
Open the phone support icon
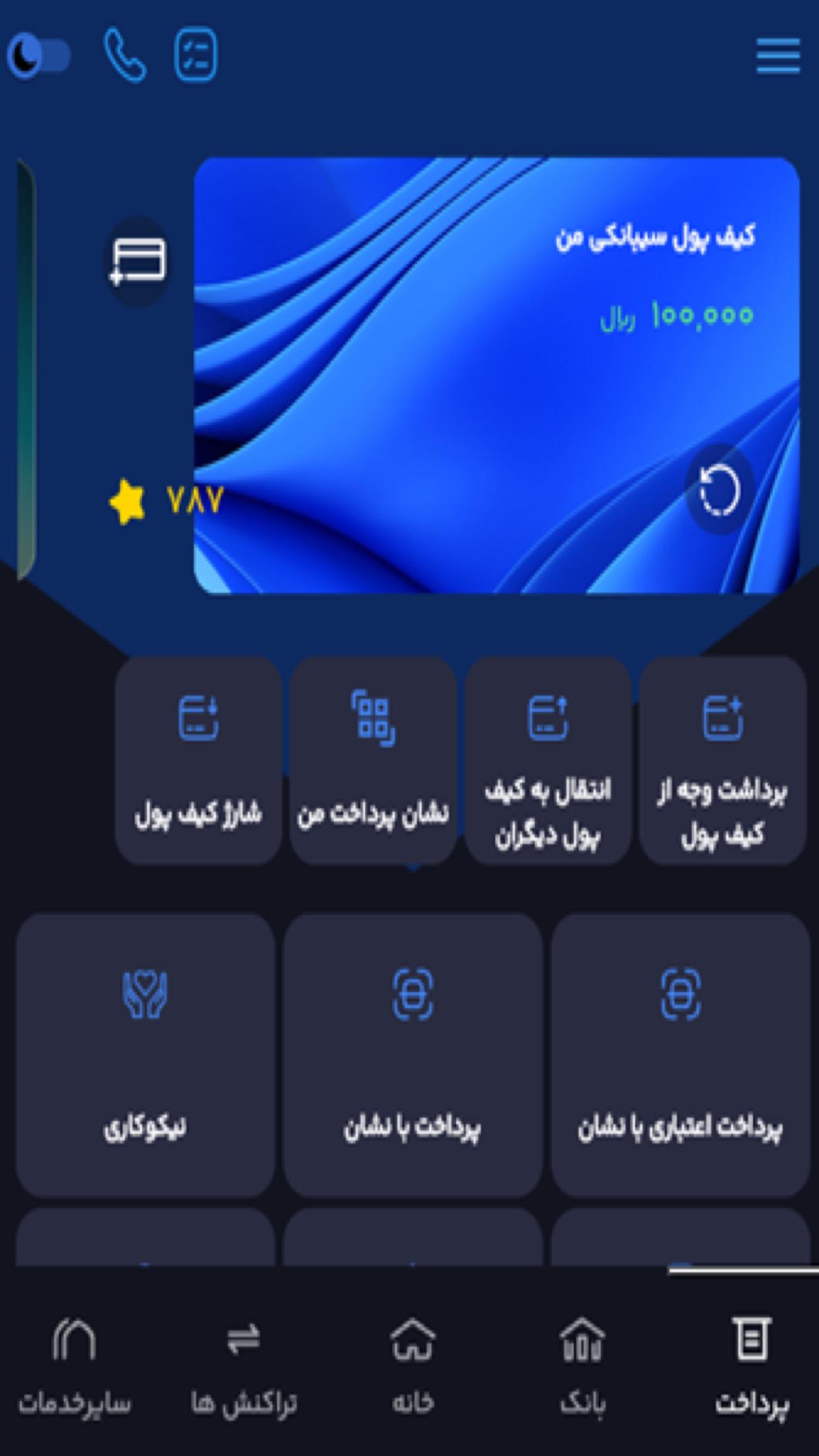coord(125,55)
